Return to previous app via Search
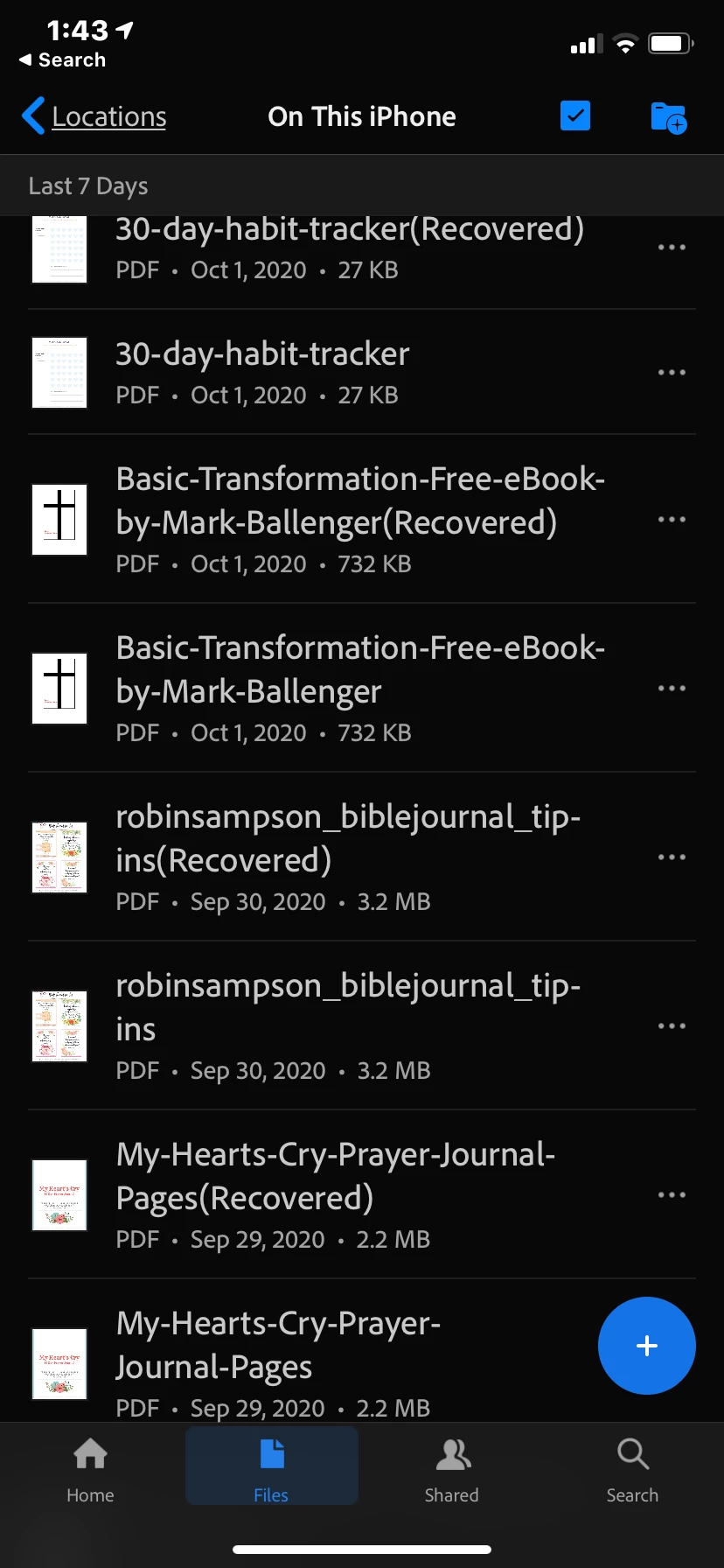 (63, 59)
